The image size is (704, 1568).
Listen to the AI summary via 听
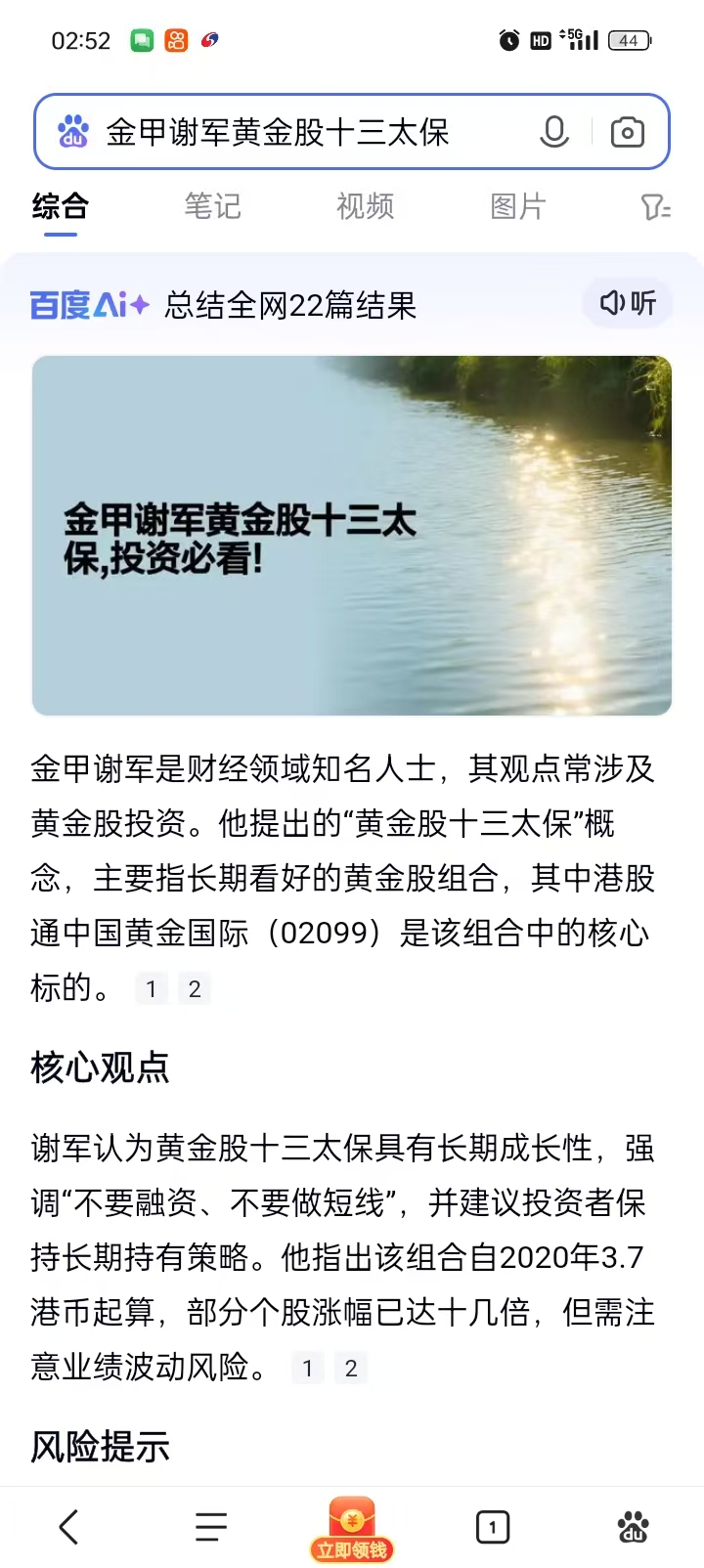pyautogui.click(x=629, y=303)
